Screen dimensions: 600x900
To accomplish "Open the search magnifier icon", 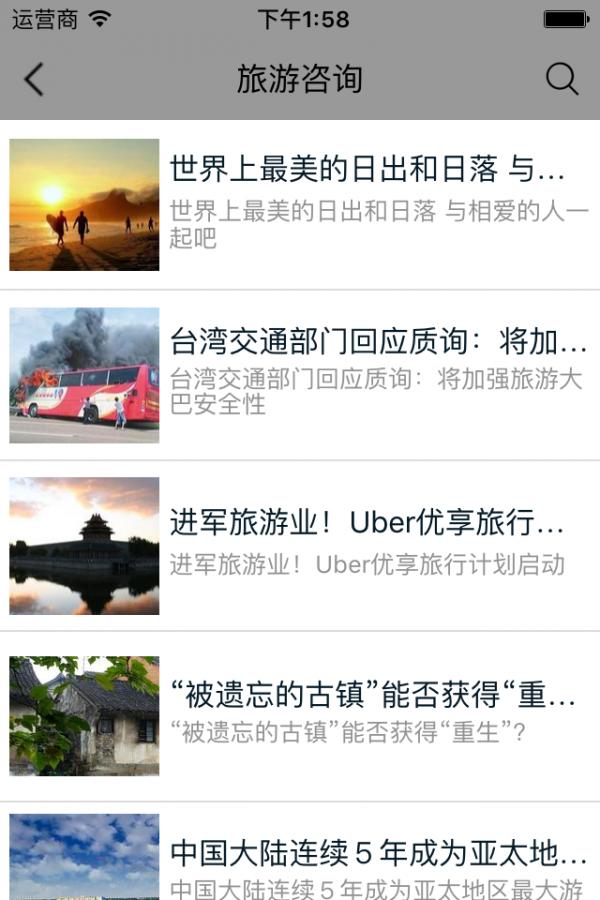I will 562,79.
